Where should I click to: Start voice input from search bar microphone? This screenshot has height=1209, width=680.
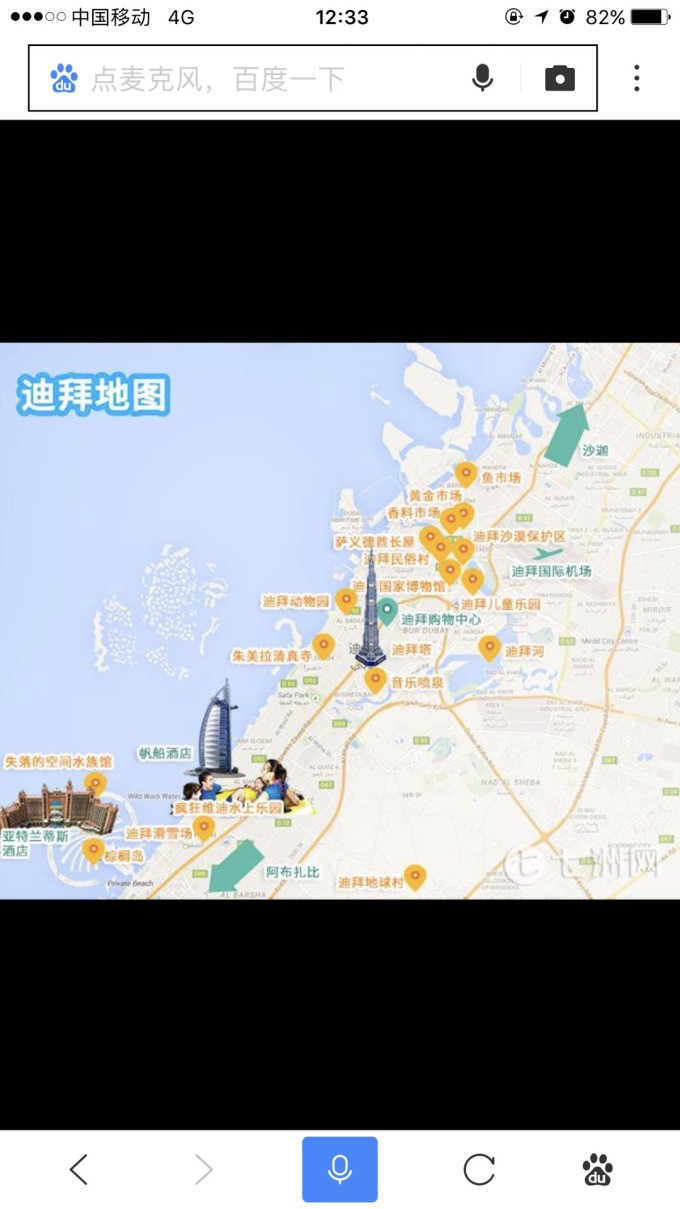(482, 78)
